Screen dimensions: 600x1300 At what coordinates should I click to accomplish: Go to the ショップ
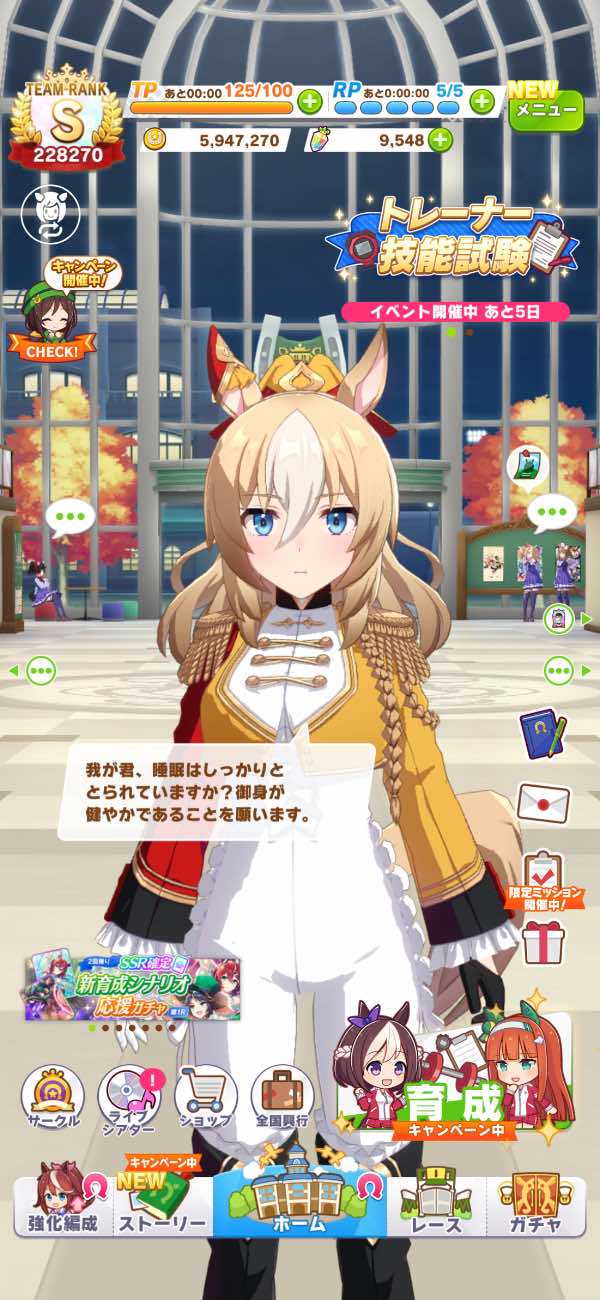tap(206, 1098)
